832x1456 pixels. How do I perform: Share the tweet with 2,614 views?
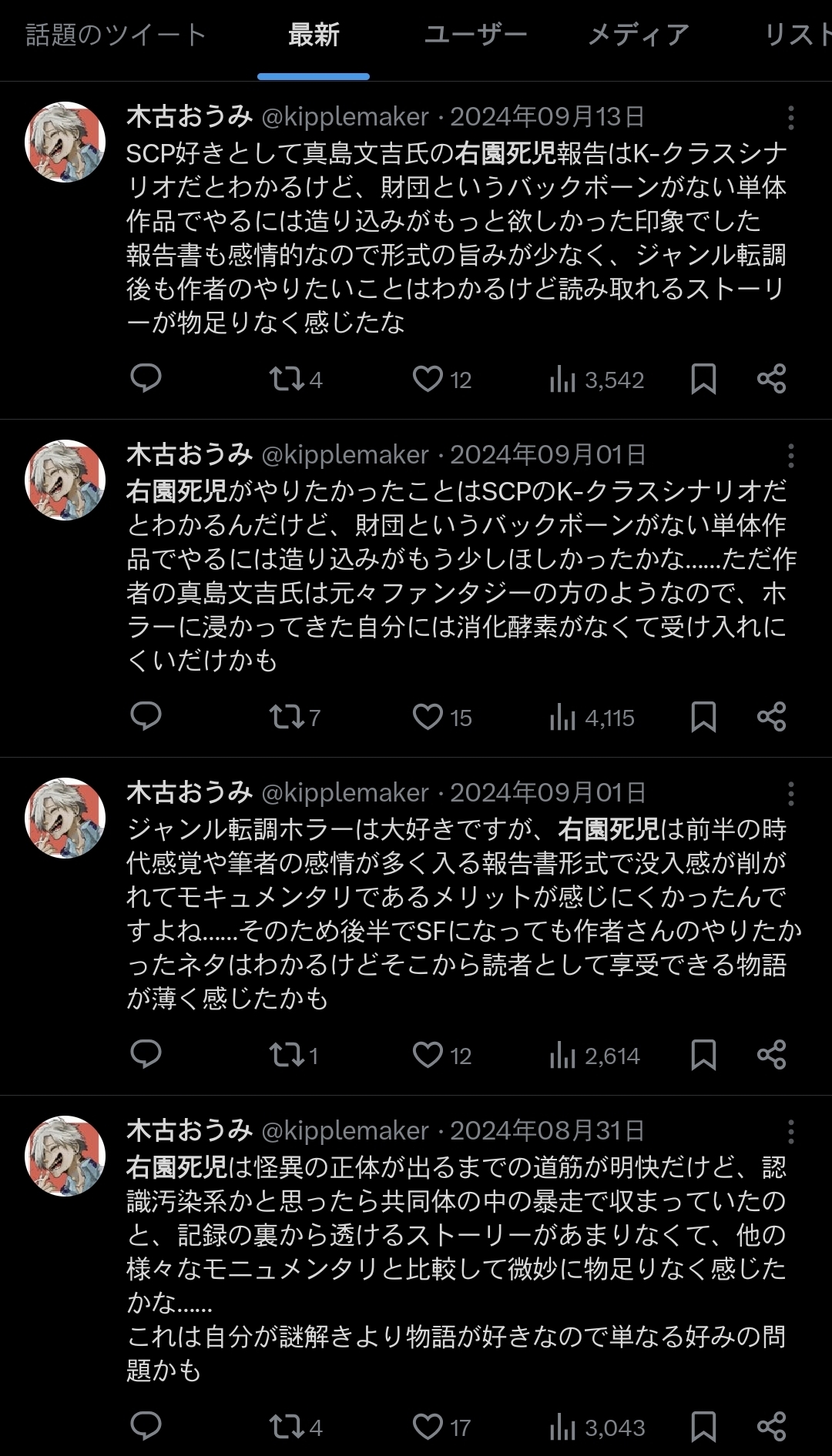tap(771, 1055)
